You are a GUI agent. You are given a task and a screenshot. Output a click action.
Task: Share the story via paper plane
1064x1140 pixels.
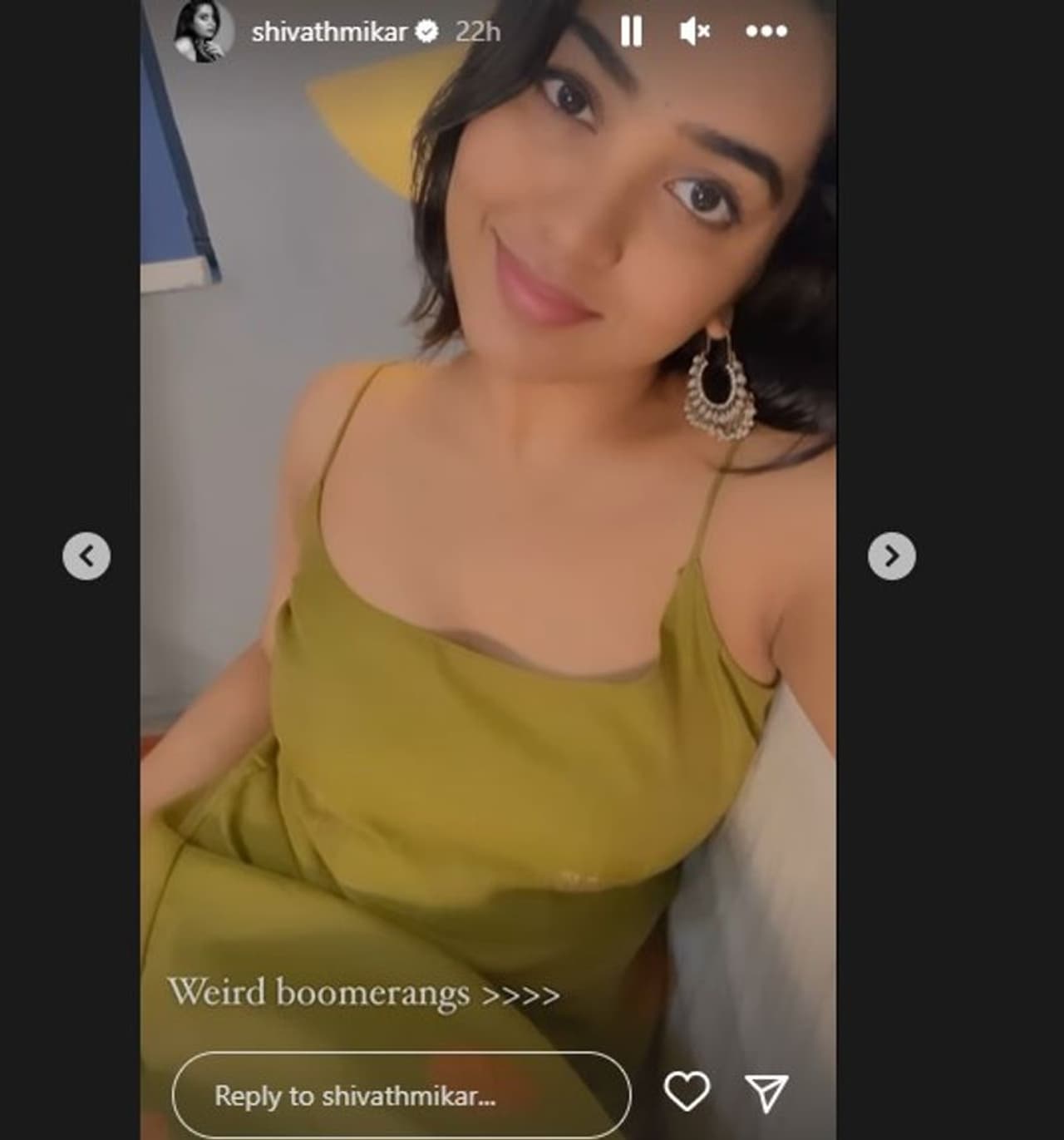[766, 1093]
